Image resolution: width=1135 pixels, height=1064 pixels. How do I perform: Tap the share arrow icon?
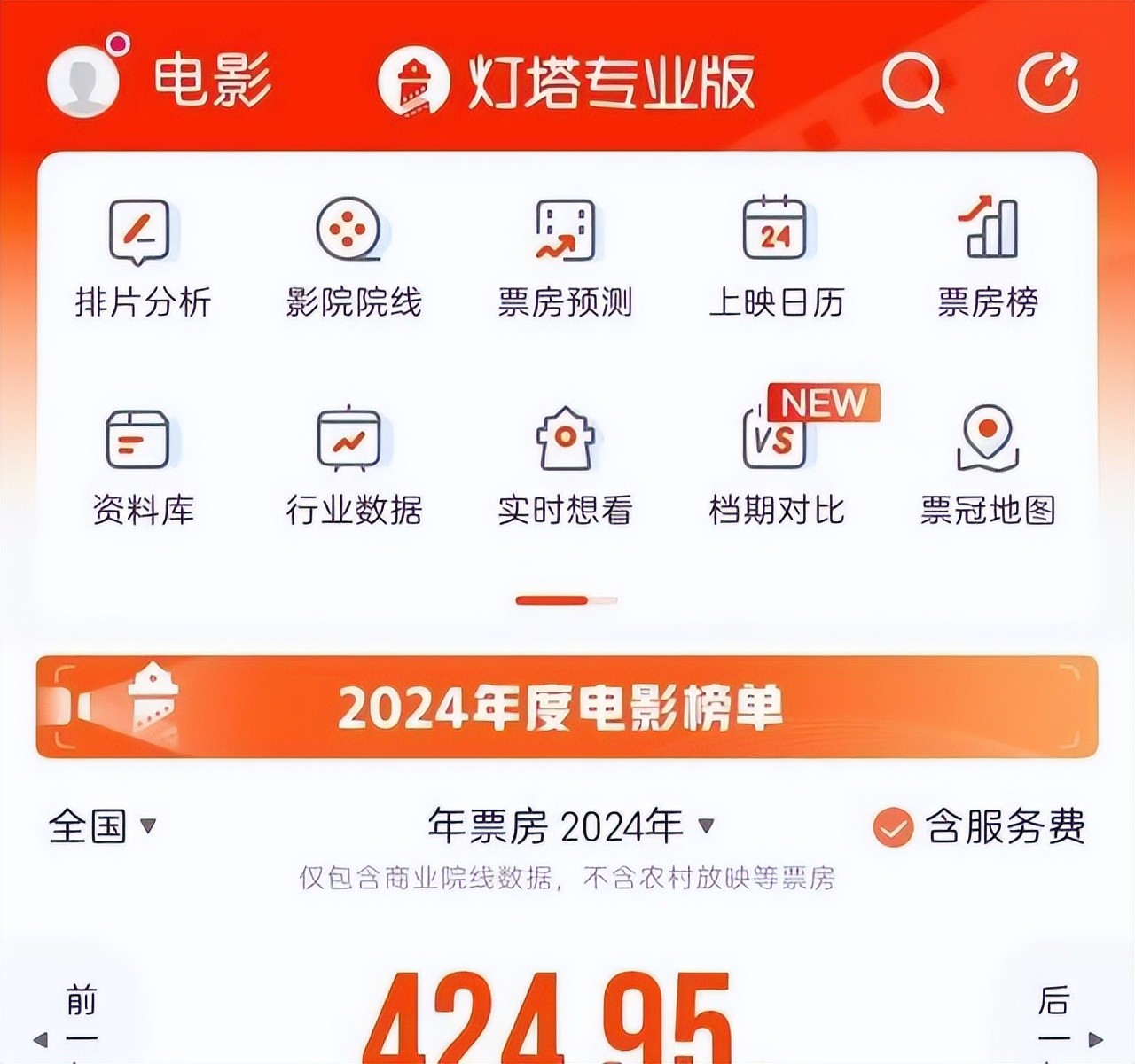[x=1048, y=82]
